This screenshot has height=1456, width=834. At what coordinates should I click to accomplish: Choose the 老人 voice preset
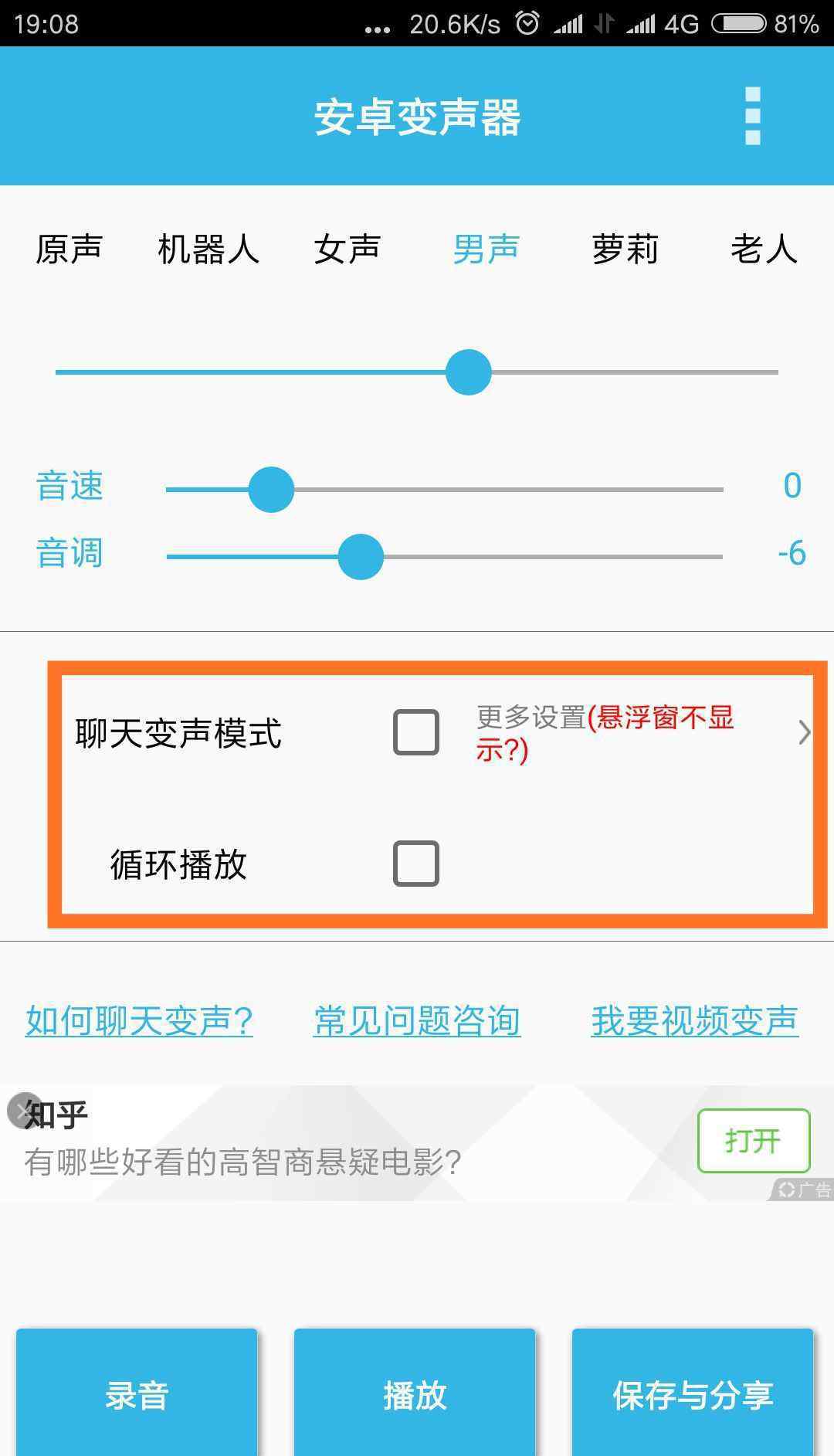click(x=764, y=249)
